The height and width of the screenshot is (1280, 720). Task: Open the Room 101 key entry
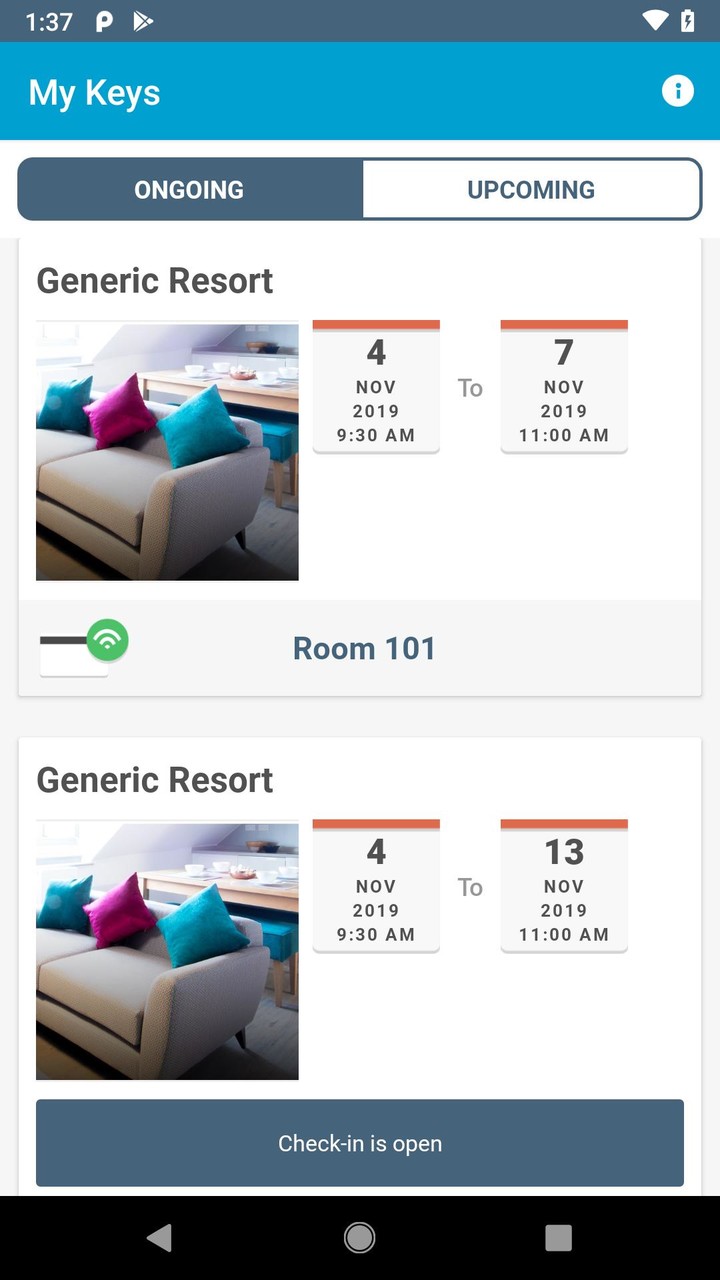coord(363,648)
